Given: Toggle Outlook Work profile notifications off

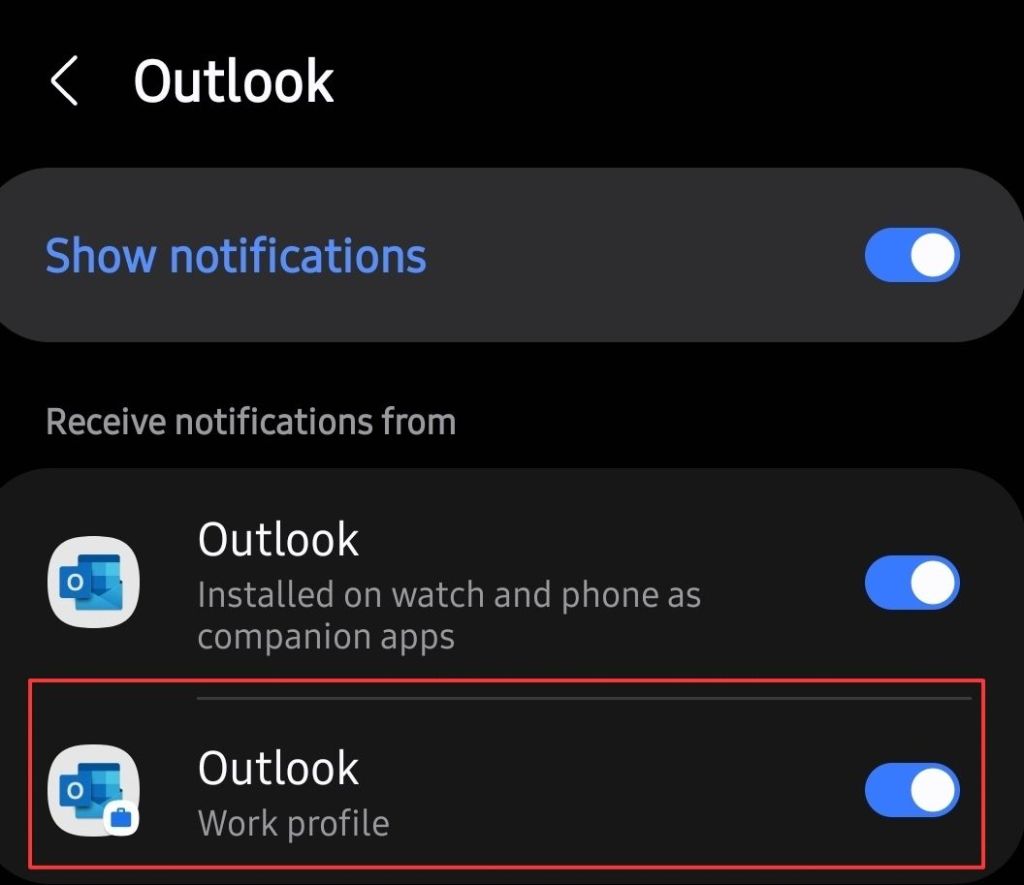Looking at the screenshot, I should [x=911, y=791].
